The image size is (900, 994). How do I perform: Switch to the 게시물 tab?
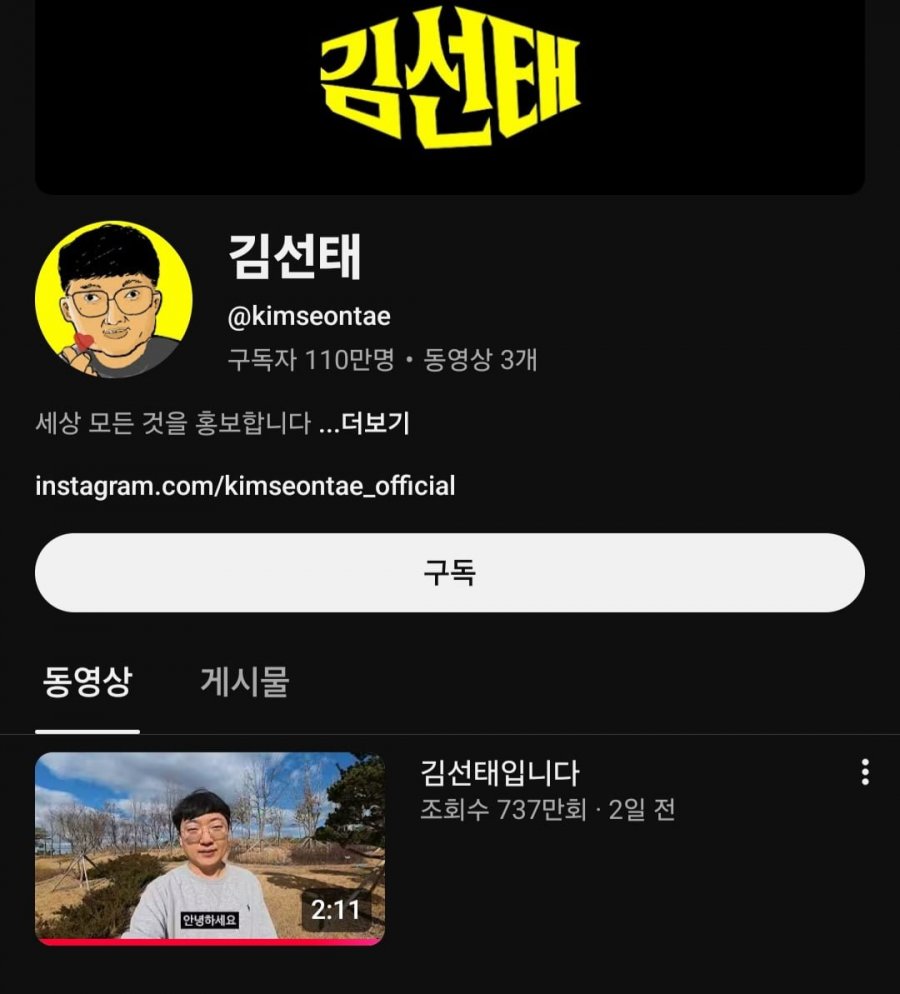[245, 683]
